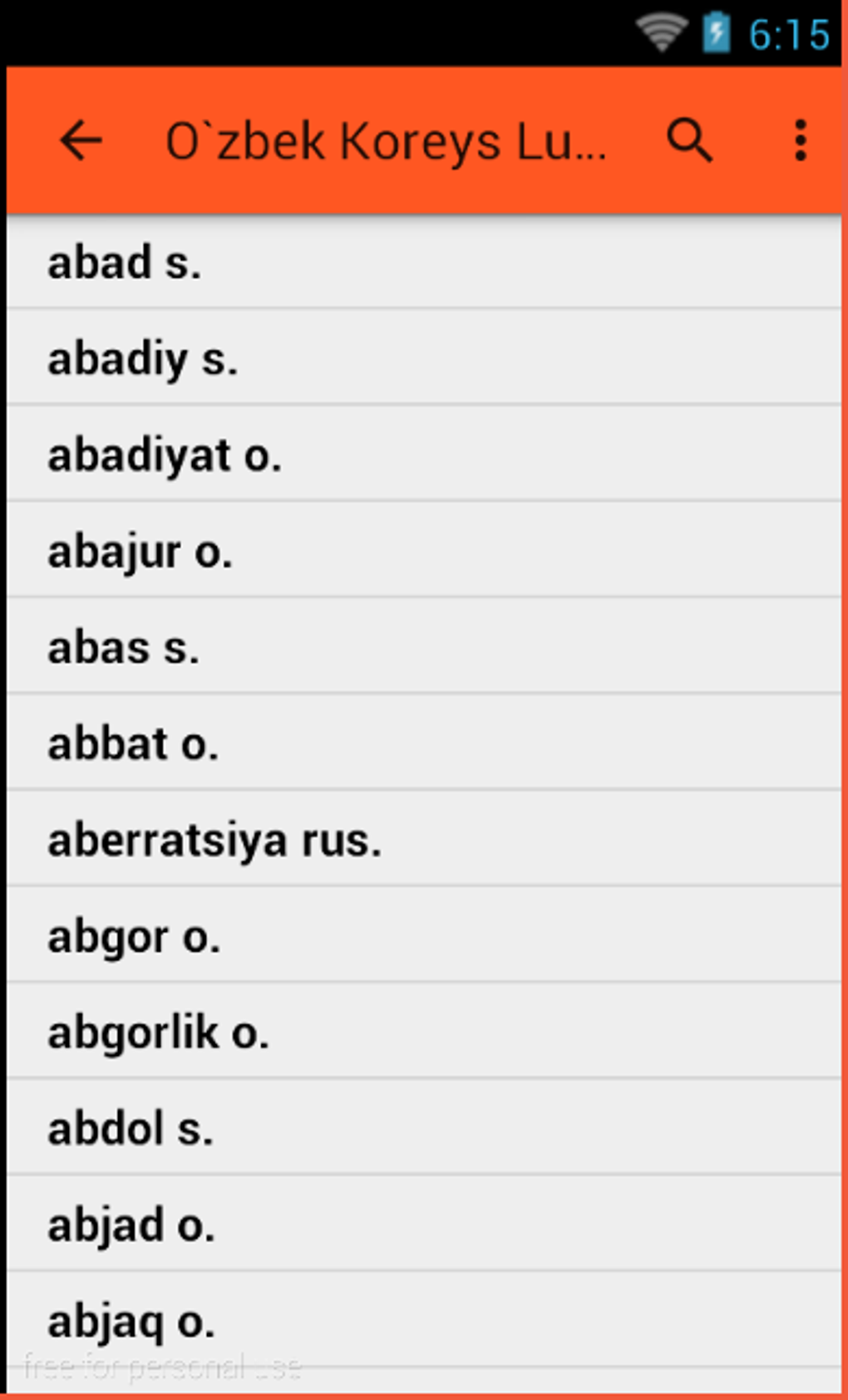This screenshot has height=1400, width=848.
Task: Open the word "abajur o."
Action: 140,551
